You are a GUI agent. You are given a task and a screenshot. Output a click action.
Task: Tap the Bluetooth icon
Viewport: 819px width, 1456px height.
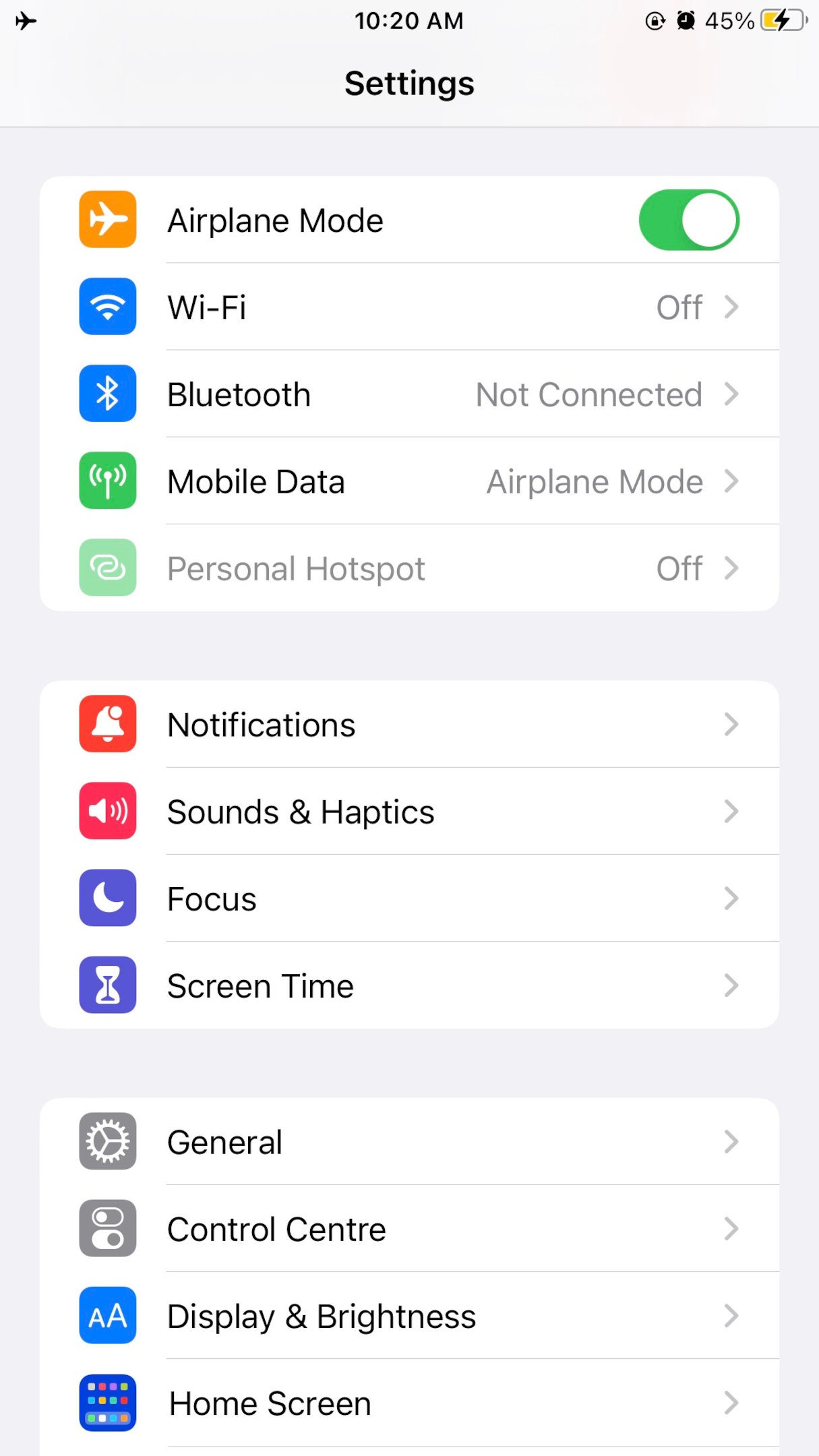[x=107, y=394]
